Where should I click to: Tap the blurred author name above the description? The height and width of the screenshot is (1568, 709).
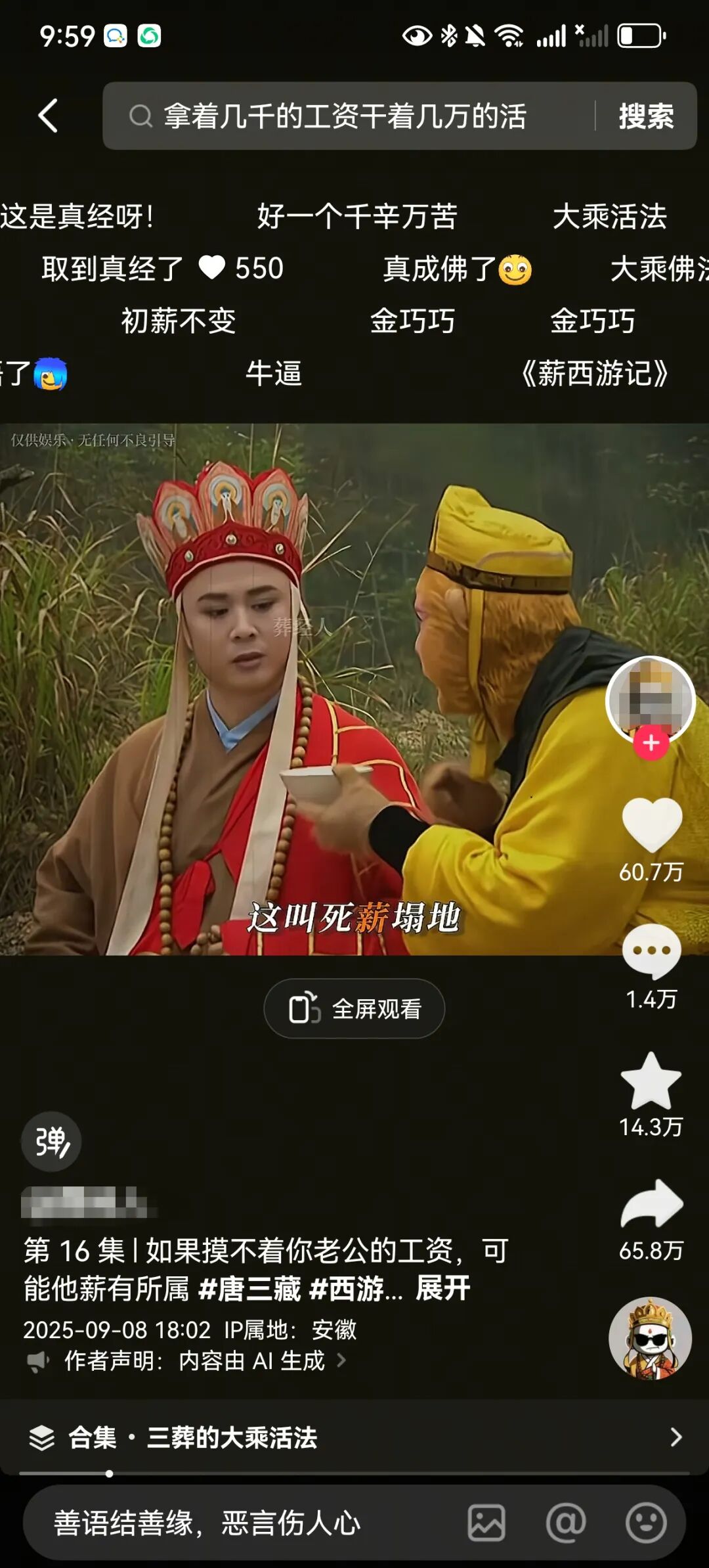89,1202
